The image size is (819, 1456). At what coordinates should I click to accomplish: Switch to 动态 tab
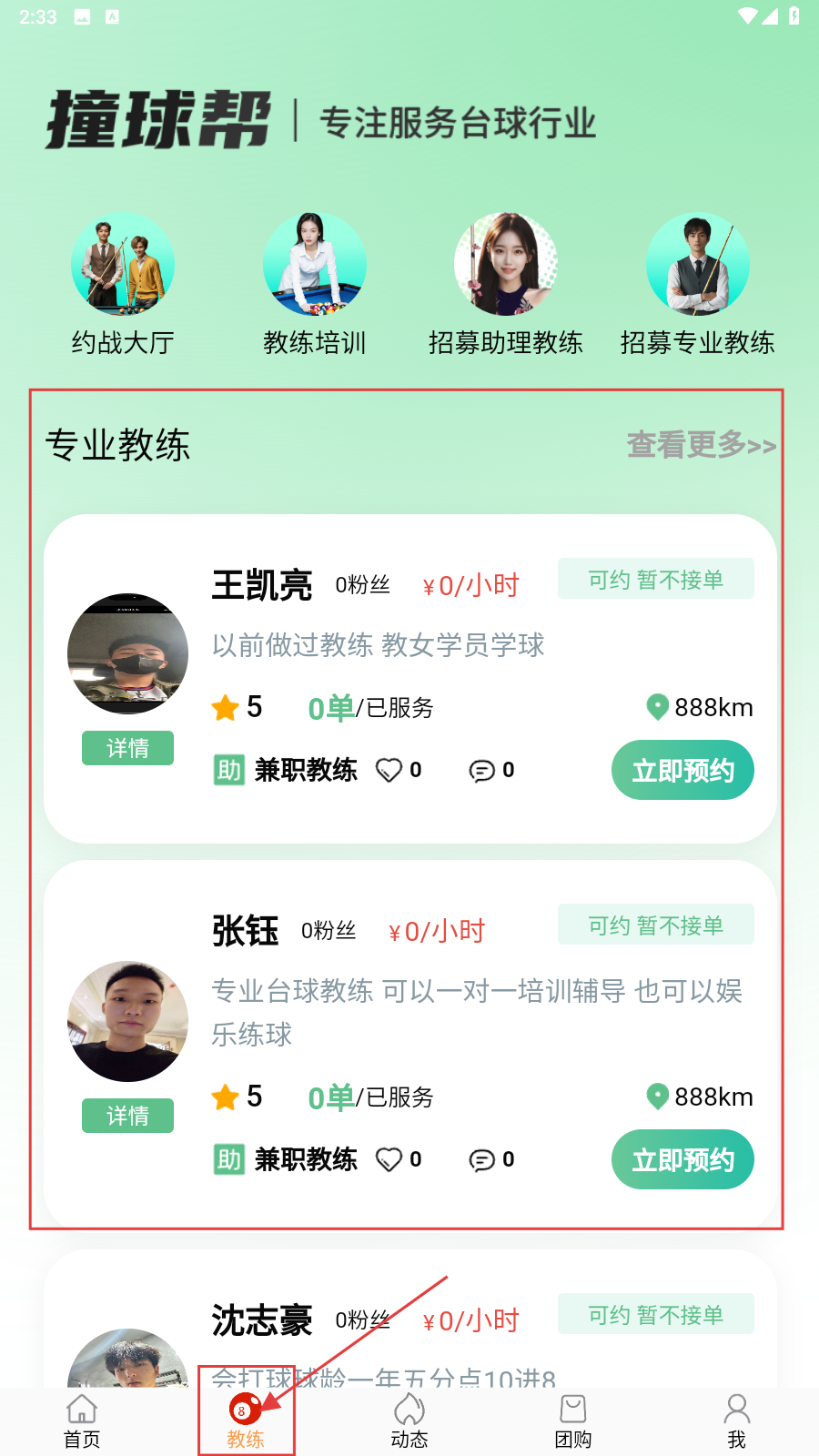tap(409, 1421)
